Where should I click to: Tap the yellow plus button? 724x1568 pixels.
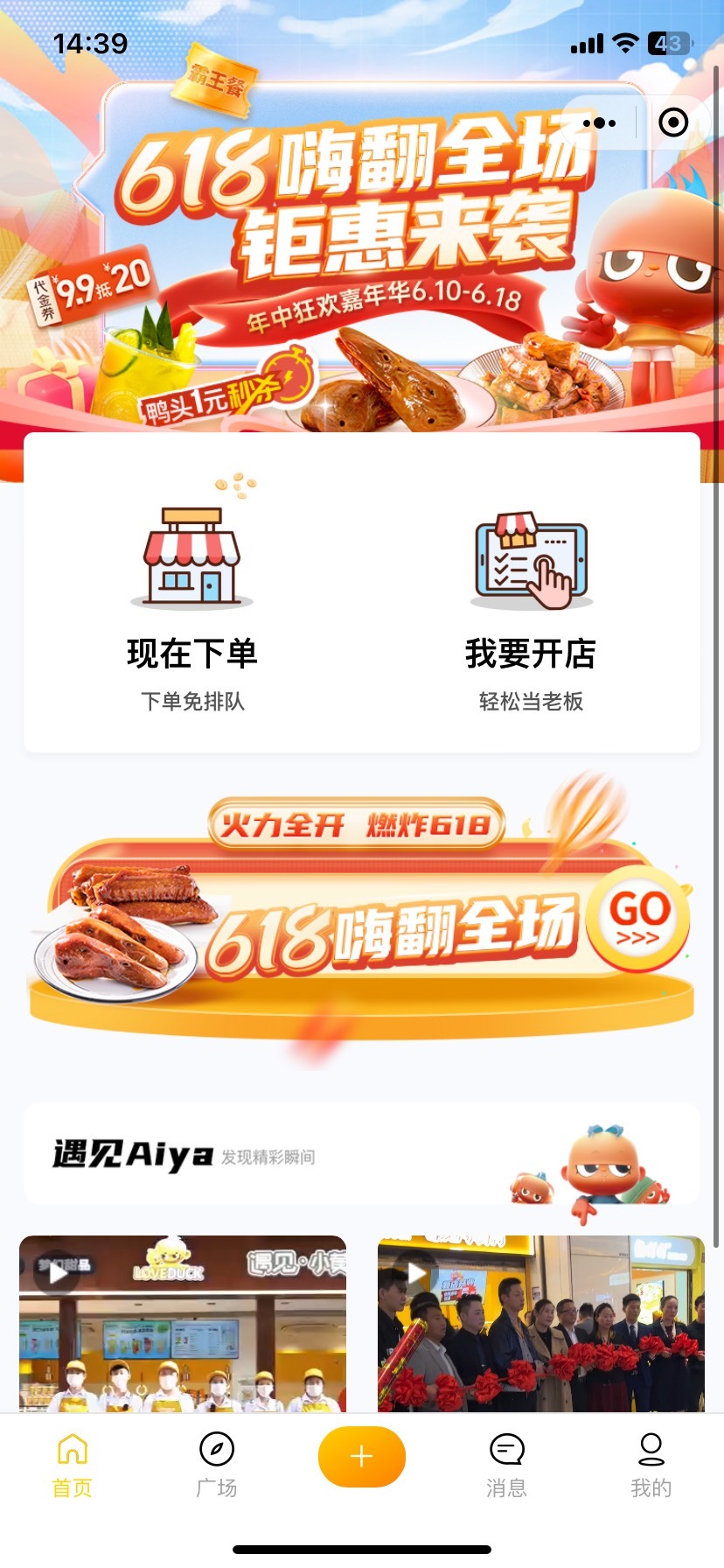click(x=362, y=1457)
